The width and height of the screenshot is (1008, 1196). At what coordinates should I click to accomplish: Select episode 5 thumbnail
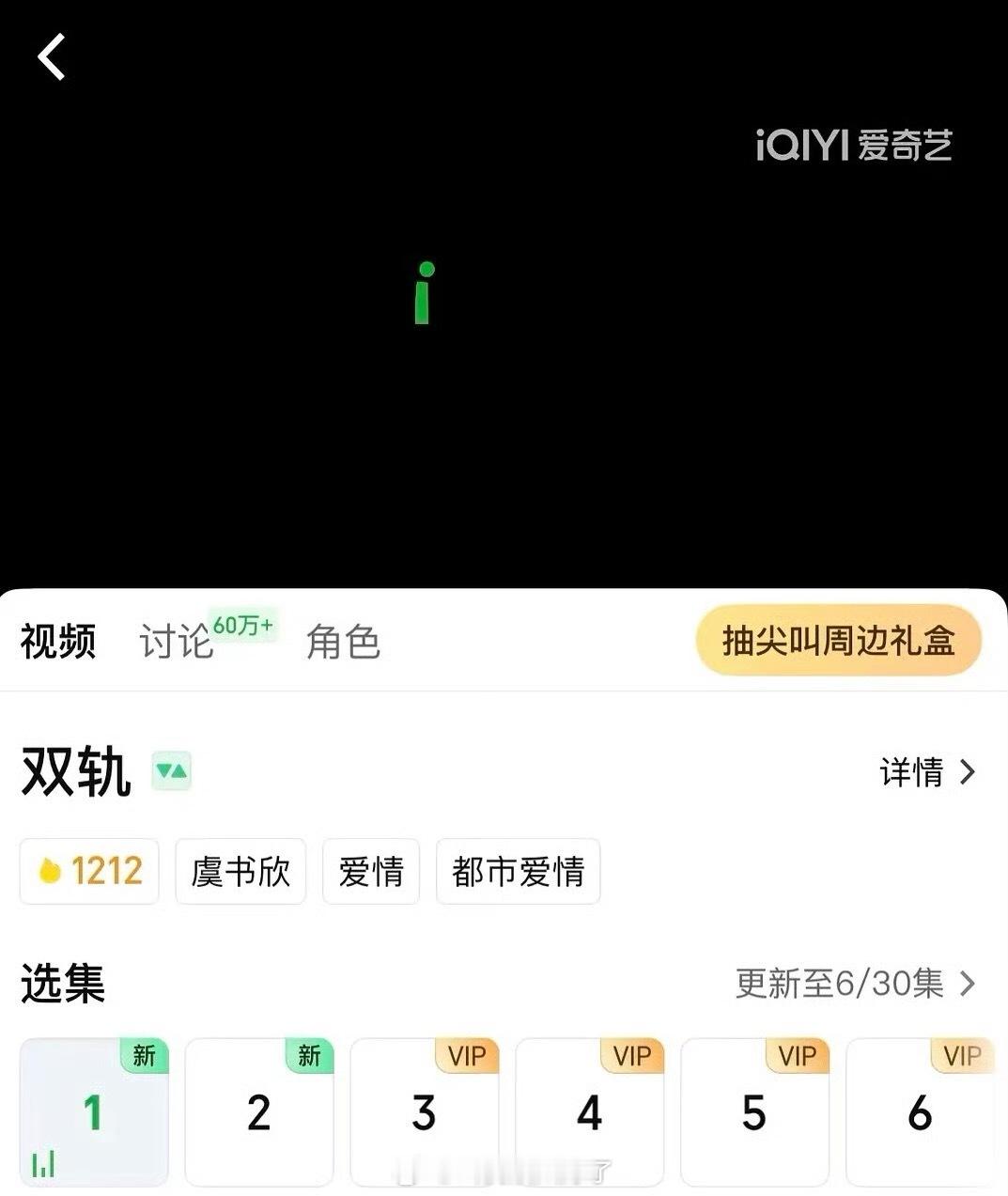pos(755,1113)
